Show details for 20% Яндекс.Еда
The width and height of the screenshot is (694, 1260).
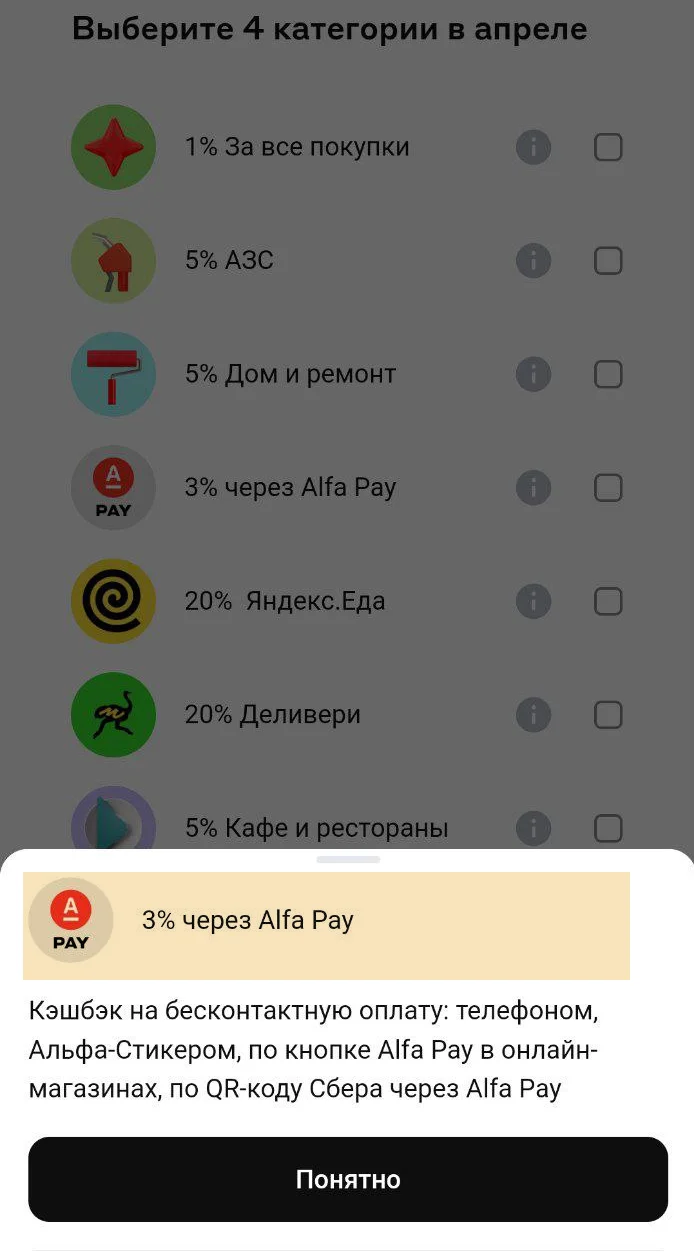coord(533,601)
